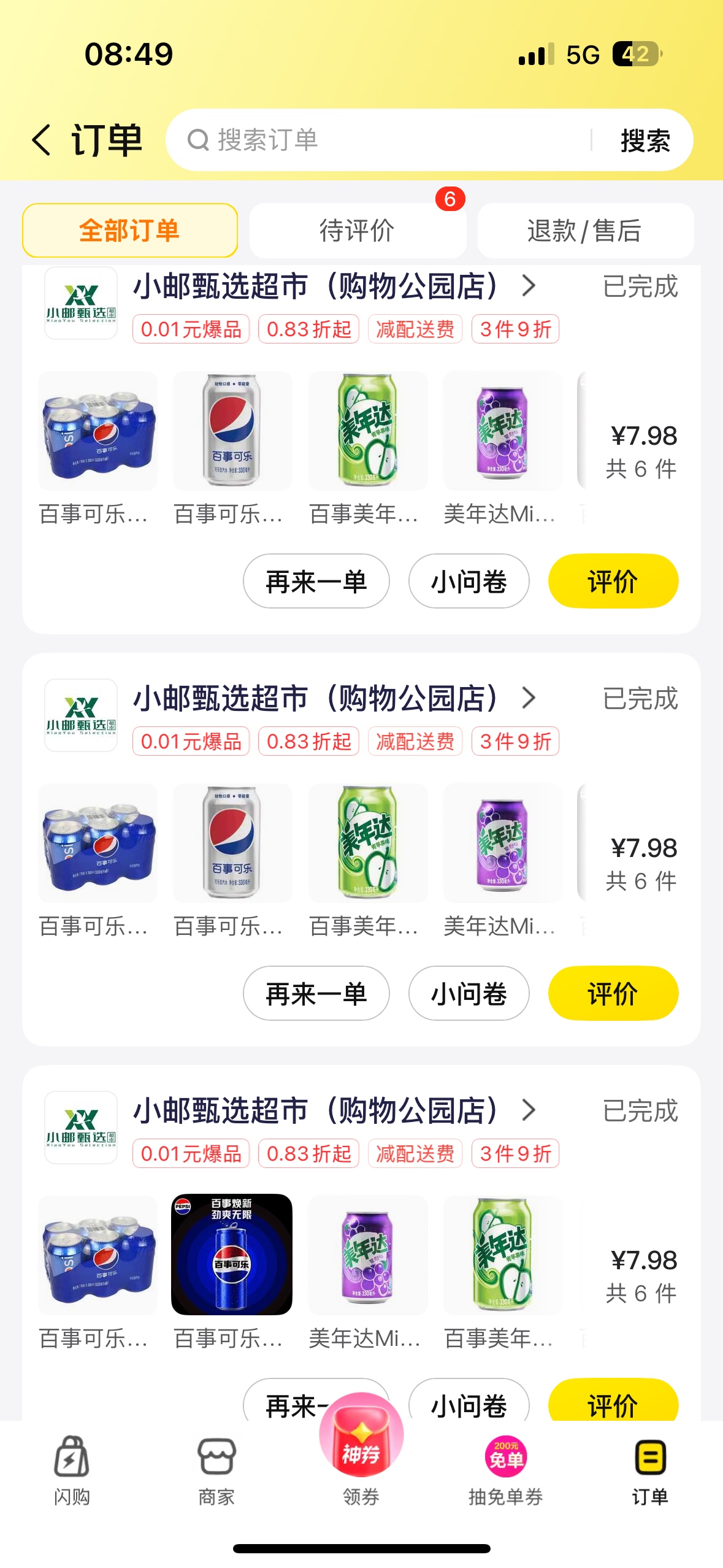Tap the 搜索订单 search field

click(380, 140)
